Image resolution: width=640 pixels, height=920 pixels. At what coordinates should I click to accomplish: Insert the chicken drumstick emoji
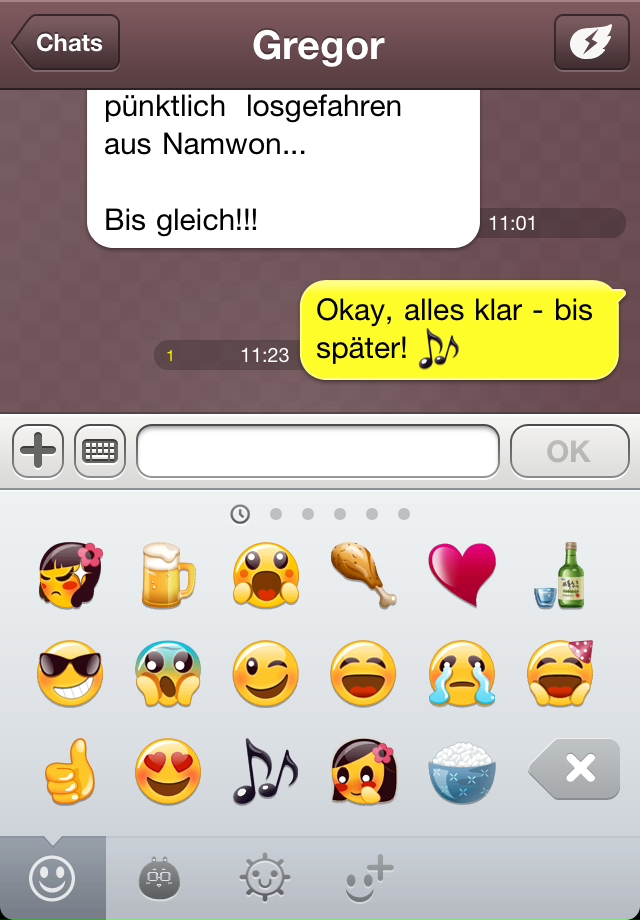click(x=364, y=575)
